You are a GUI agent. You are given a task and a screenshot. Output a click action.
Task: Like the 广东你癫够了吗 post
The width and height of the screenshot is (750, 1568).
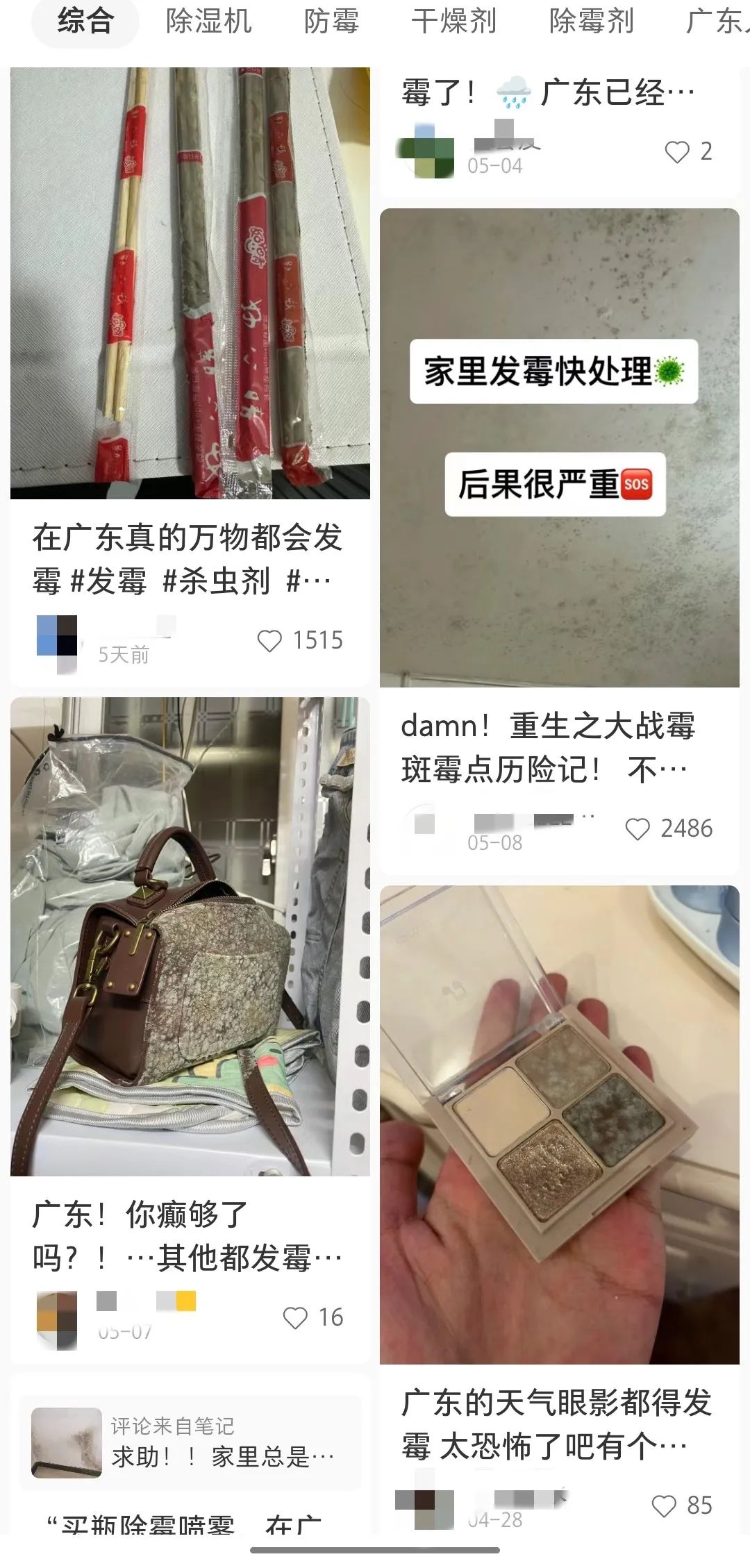(295, 1317)
